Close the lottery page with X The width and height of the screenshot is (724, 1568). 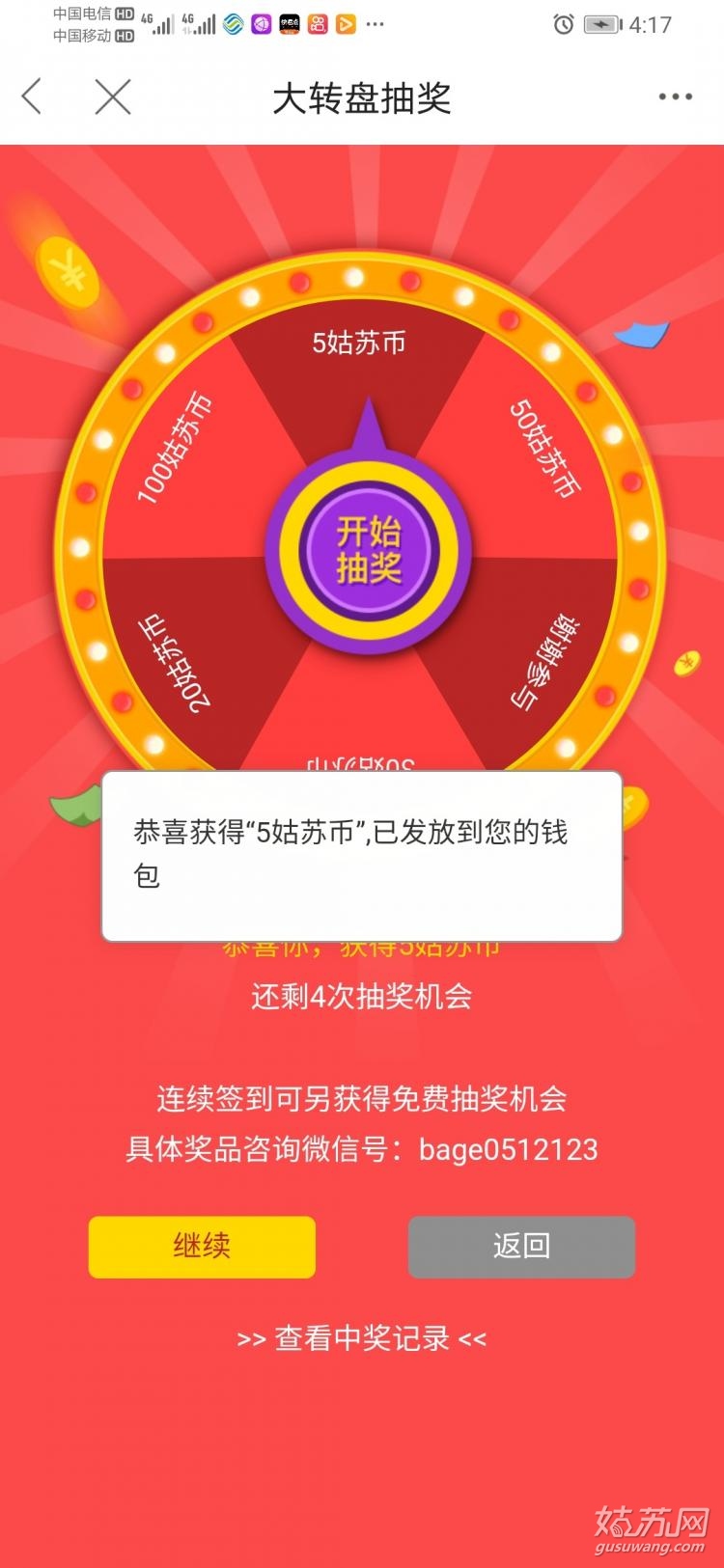coord(113,97)
